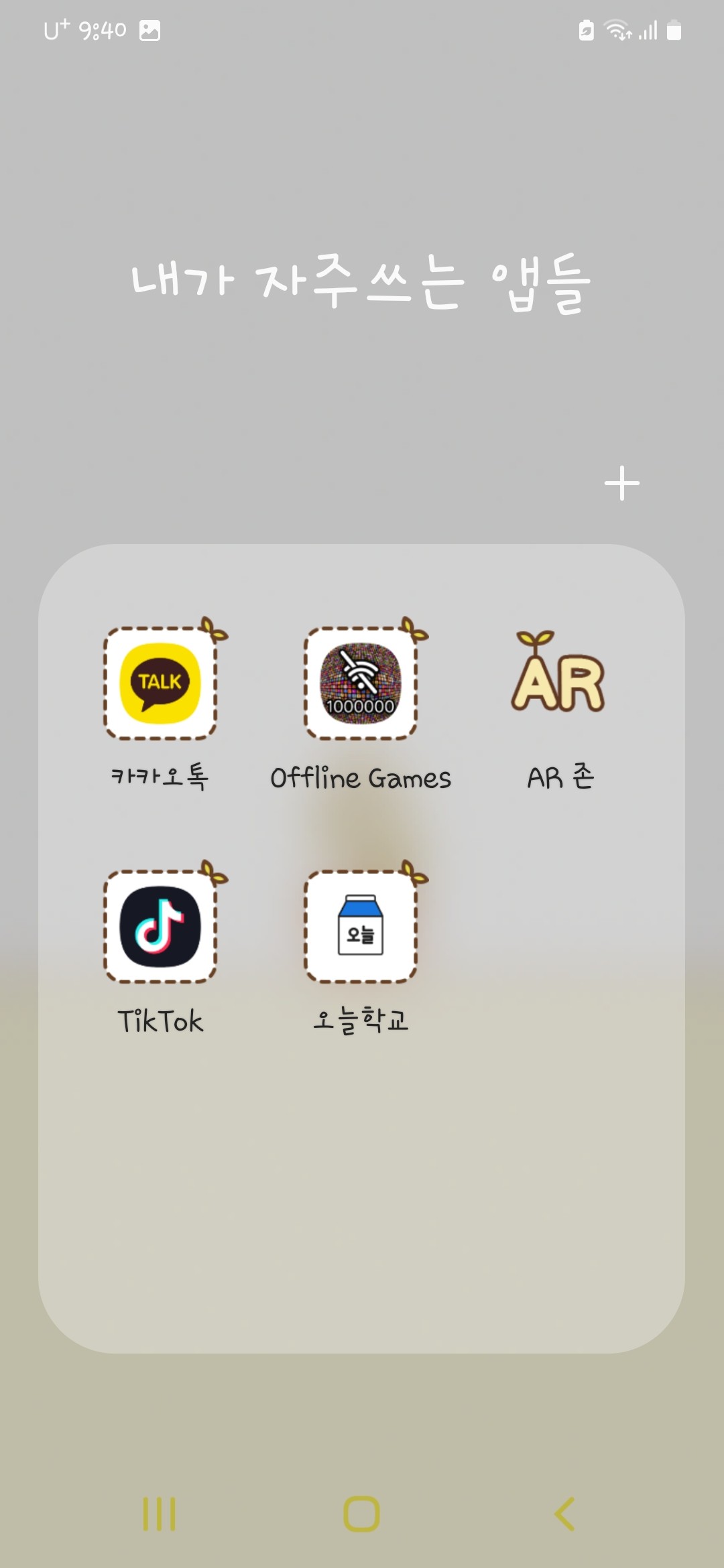Open the 오늘학교 app
The image size is (724, 1568).
pyautogui.click(x=361, y=927)
